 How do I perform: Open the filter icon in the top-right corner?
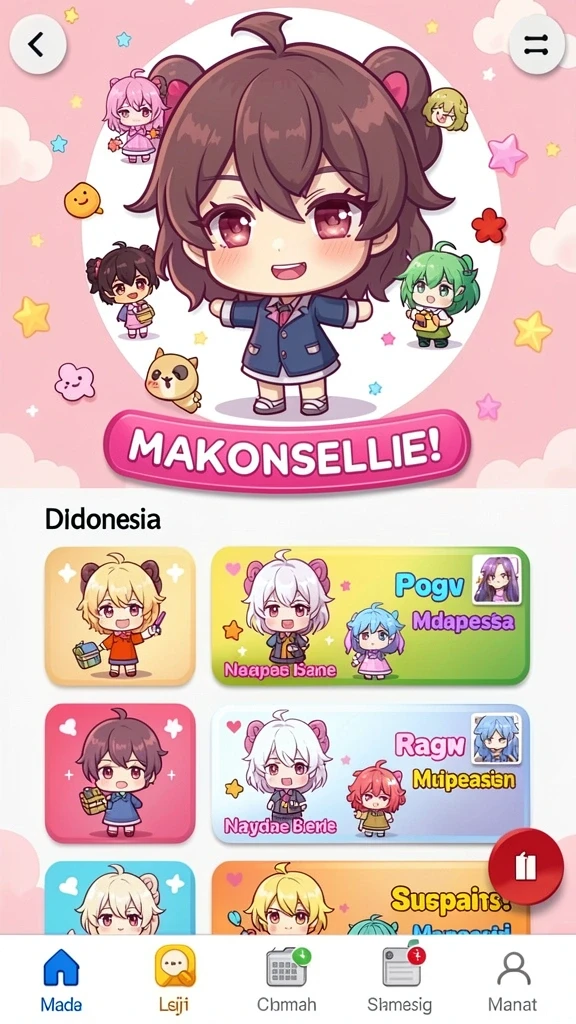(536, 44)
